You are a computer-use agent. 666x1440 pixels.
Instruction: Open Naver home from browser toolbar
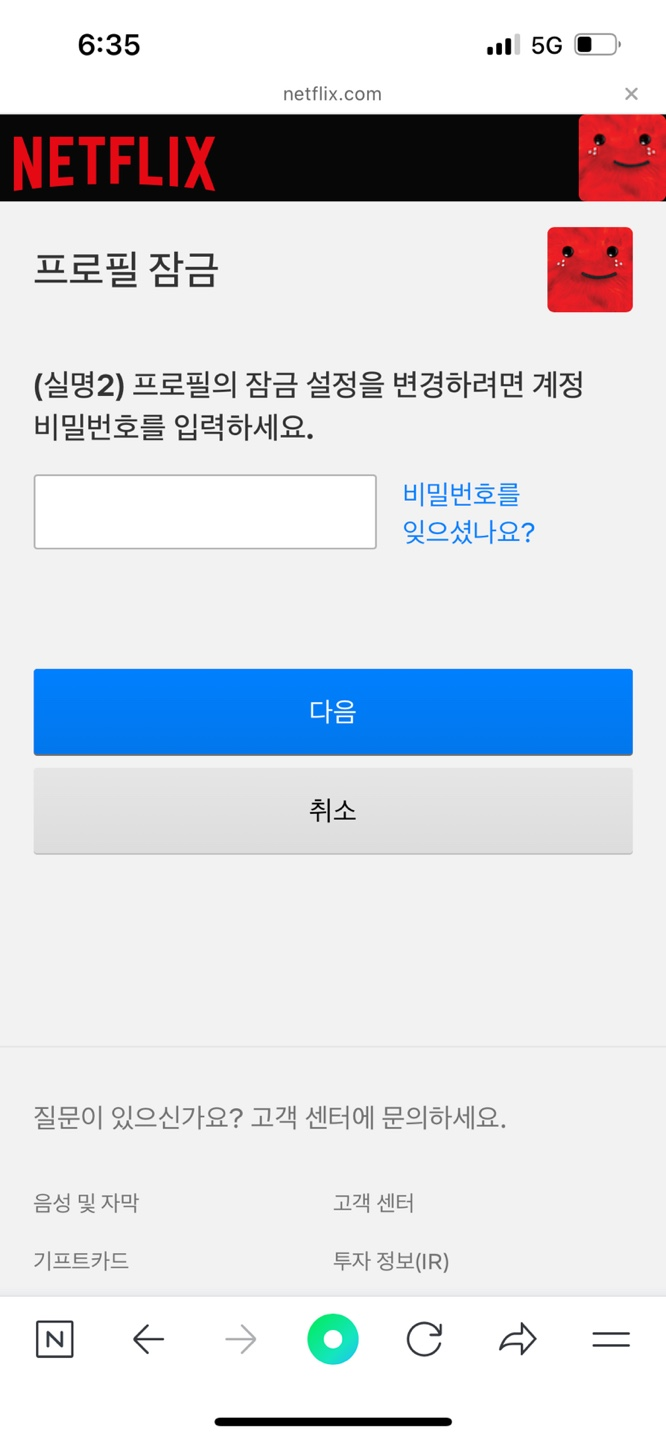coord(54,1339)
